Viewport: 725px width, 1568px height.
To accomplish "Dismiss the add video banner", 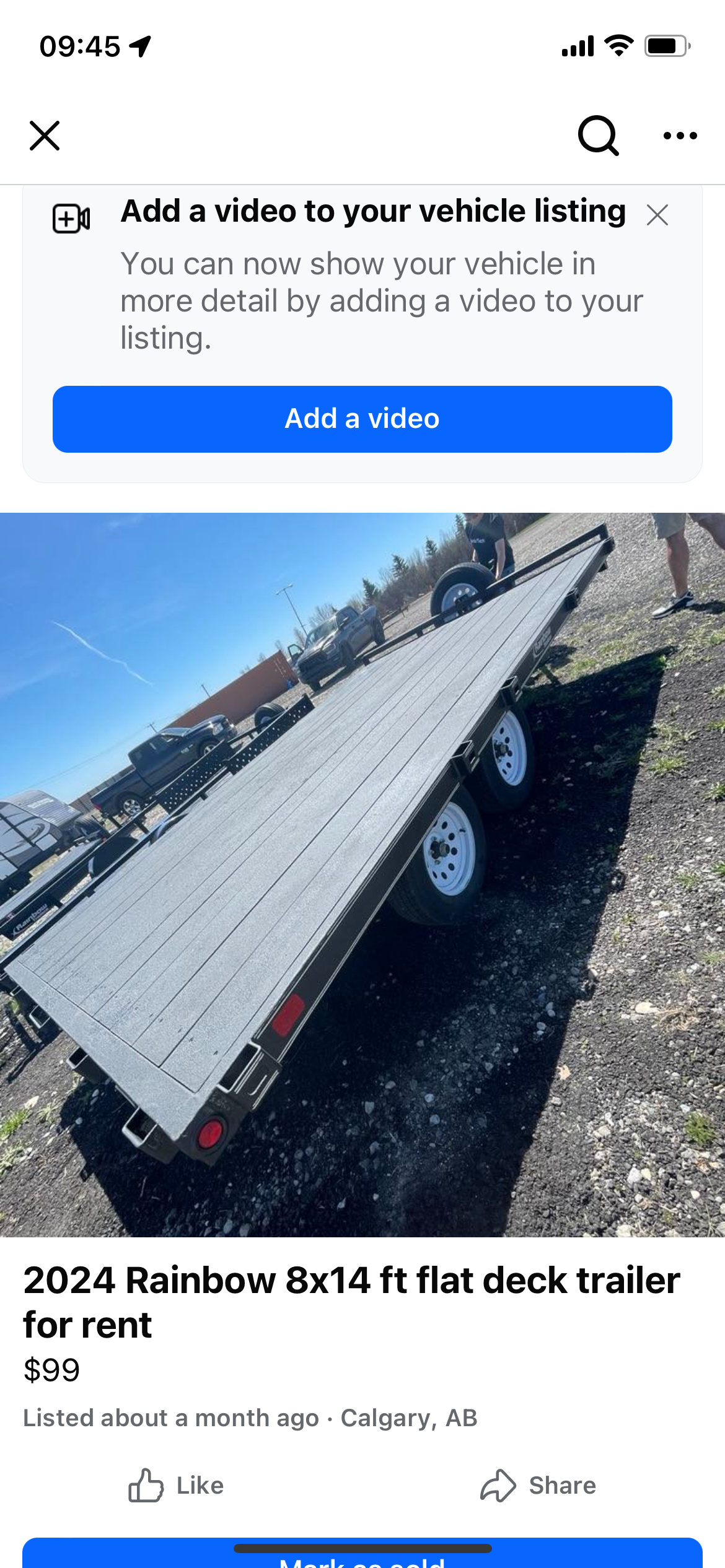I will 657,215.
